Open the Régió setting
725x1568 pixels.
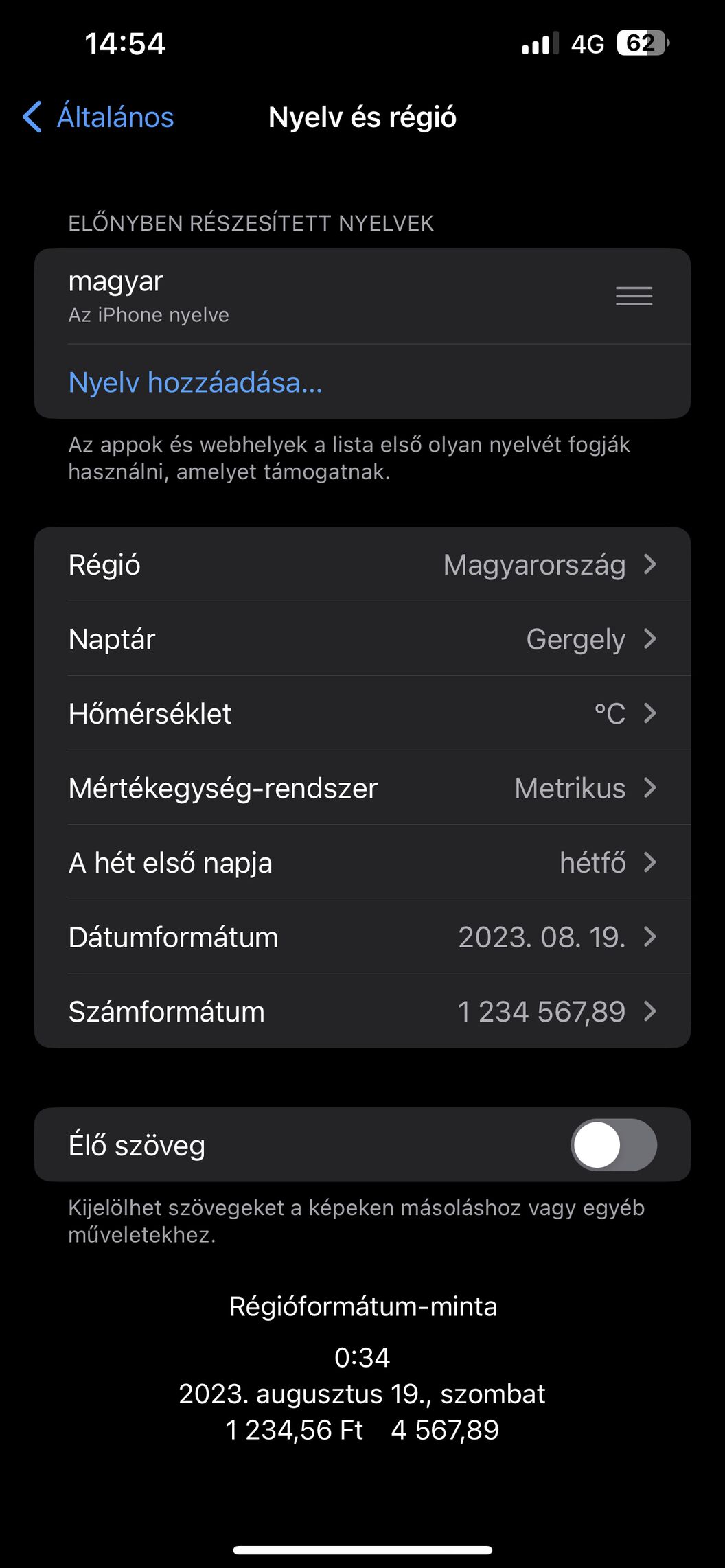tap(362, 565)
